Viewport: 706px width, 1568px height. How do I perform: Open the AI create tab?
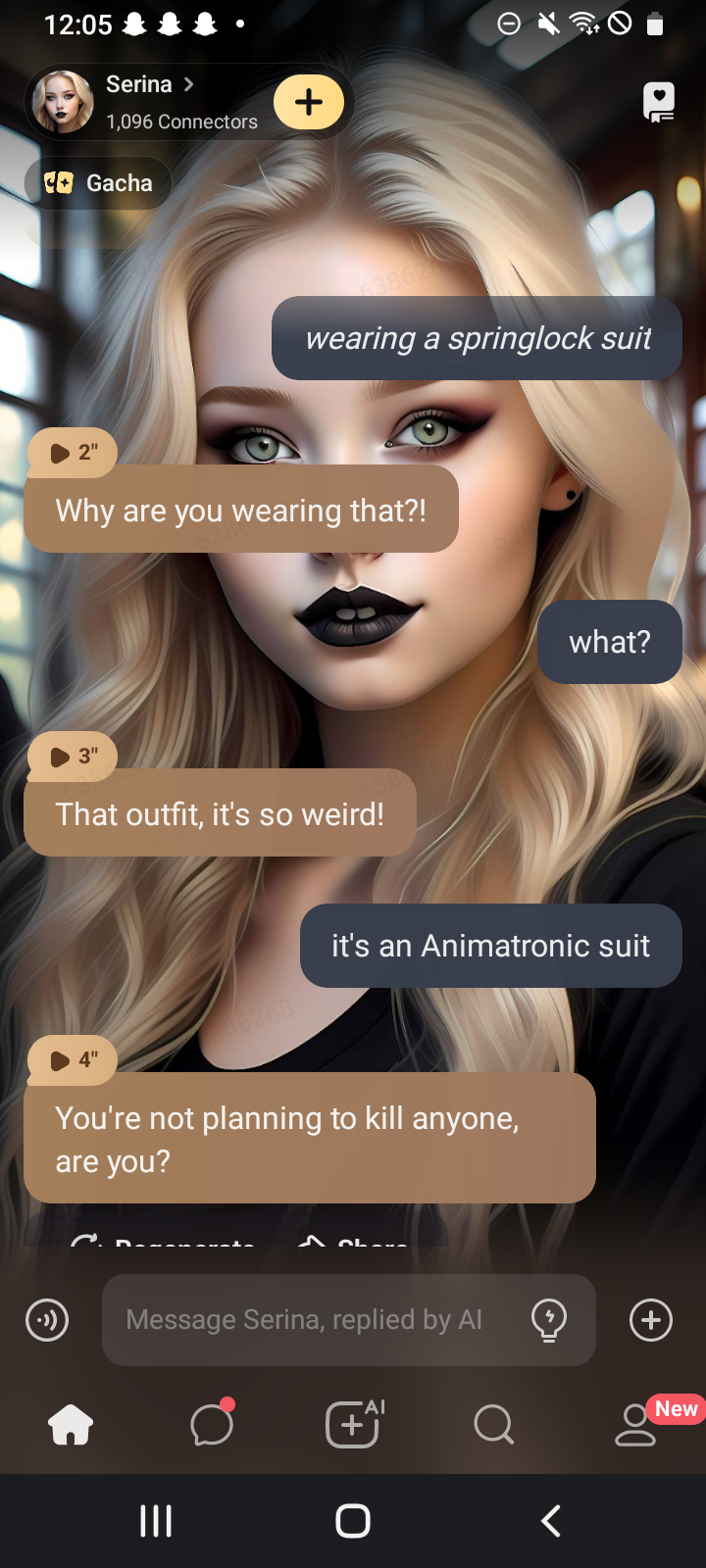point(353,1424)
